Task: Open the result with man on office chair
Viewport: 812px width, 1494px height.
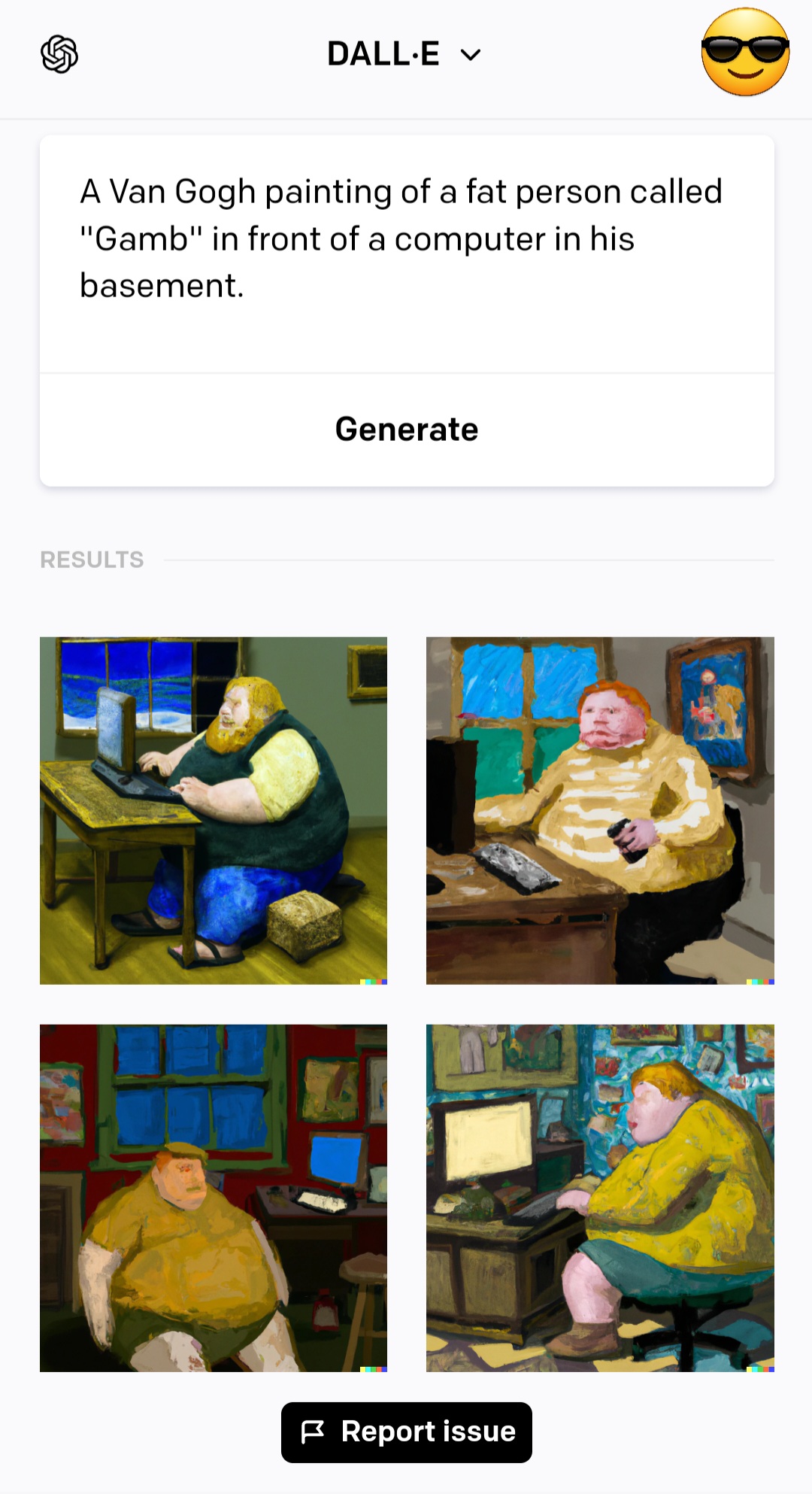Action: point(600,1198)
